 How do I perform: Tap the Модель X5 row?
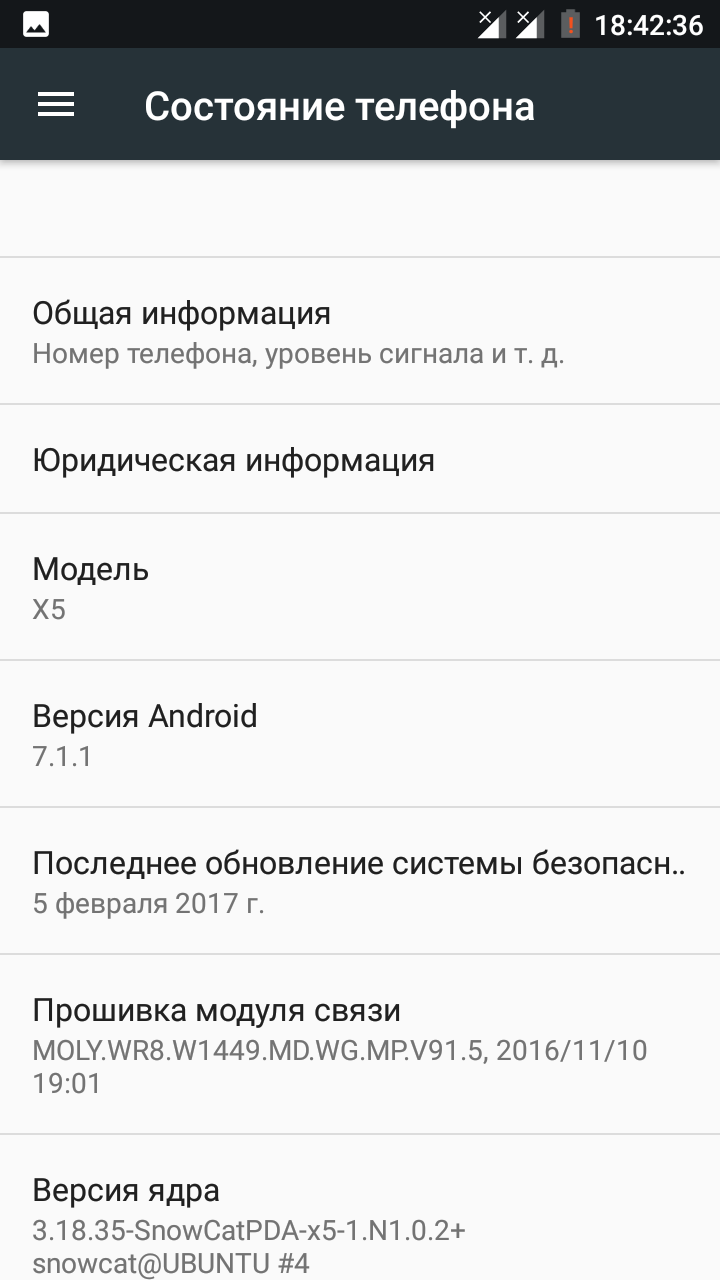[x=360, y=587]
